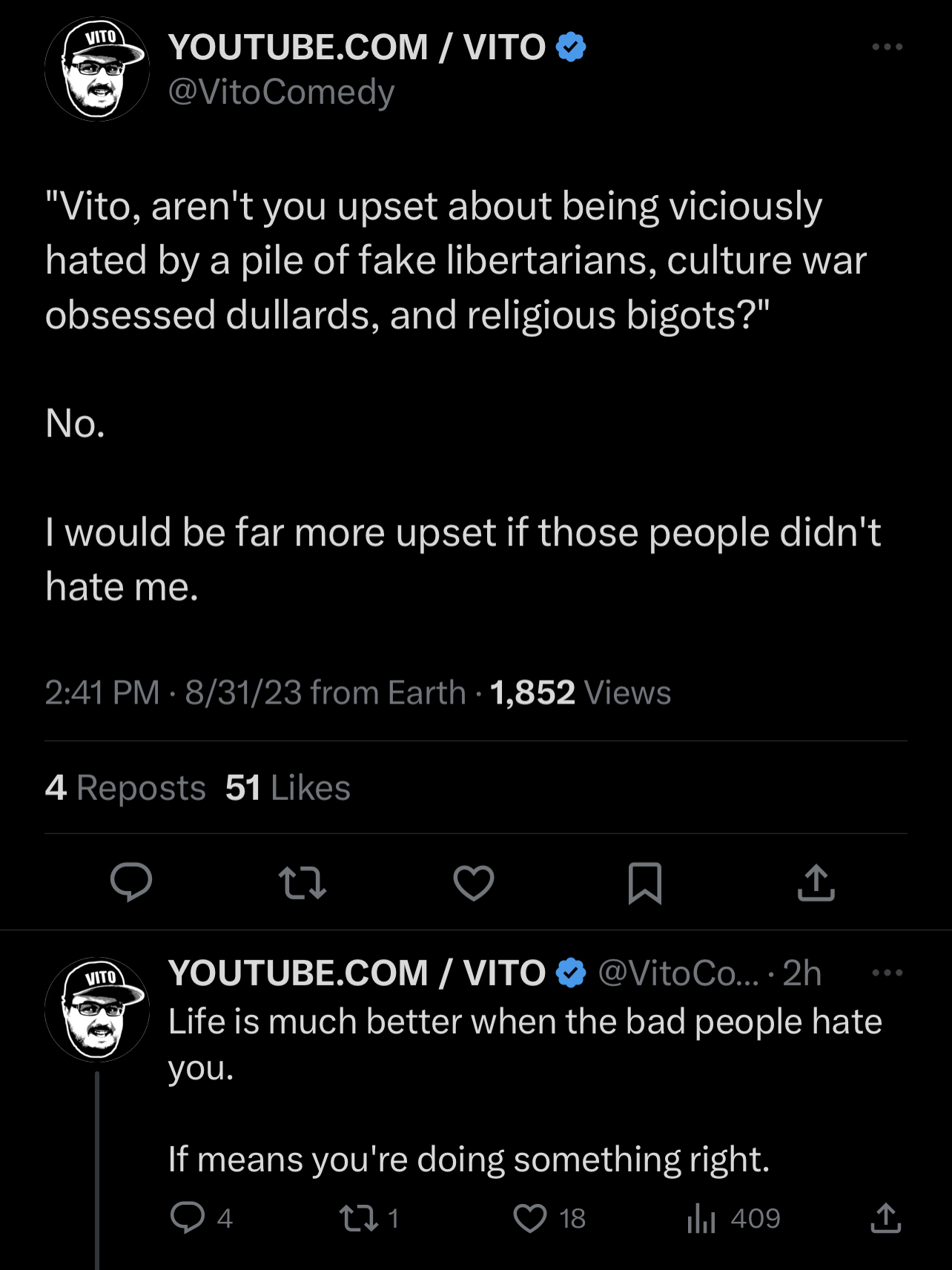Viewport: 952px width, 1270px height.
Task: Share the "Life is much better" reply
Action: coord(885,1218)
